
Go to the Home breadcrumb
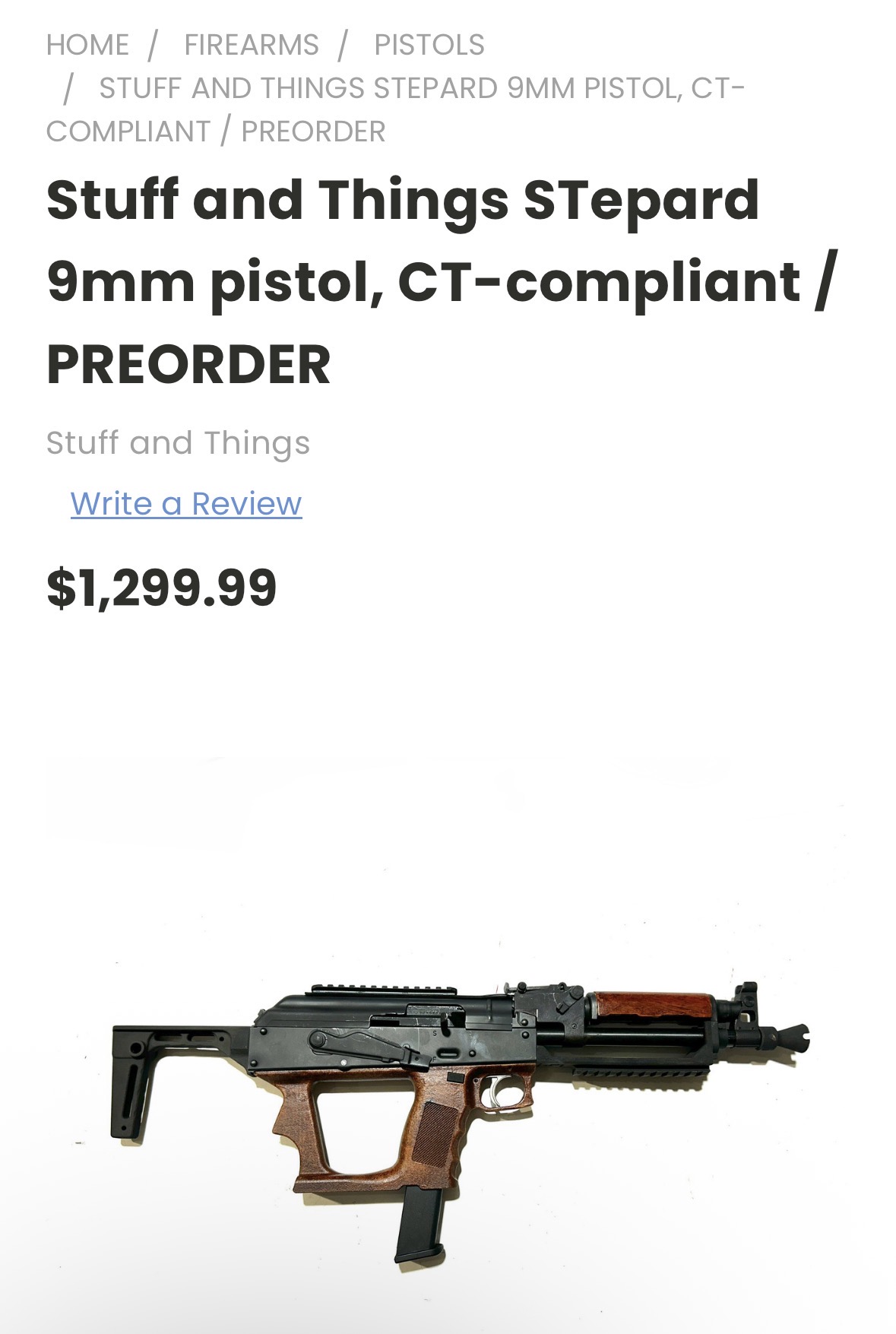[x=87, y=45]
